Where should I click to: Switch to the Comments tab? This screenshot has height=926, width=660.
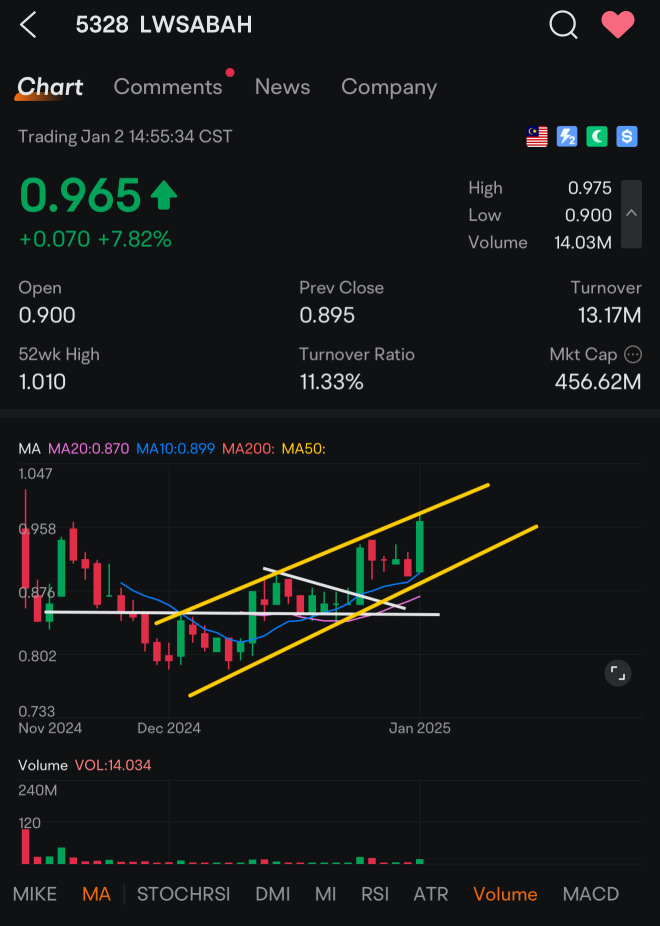pyautogui.click(x=168, y=87)
